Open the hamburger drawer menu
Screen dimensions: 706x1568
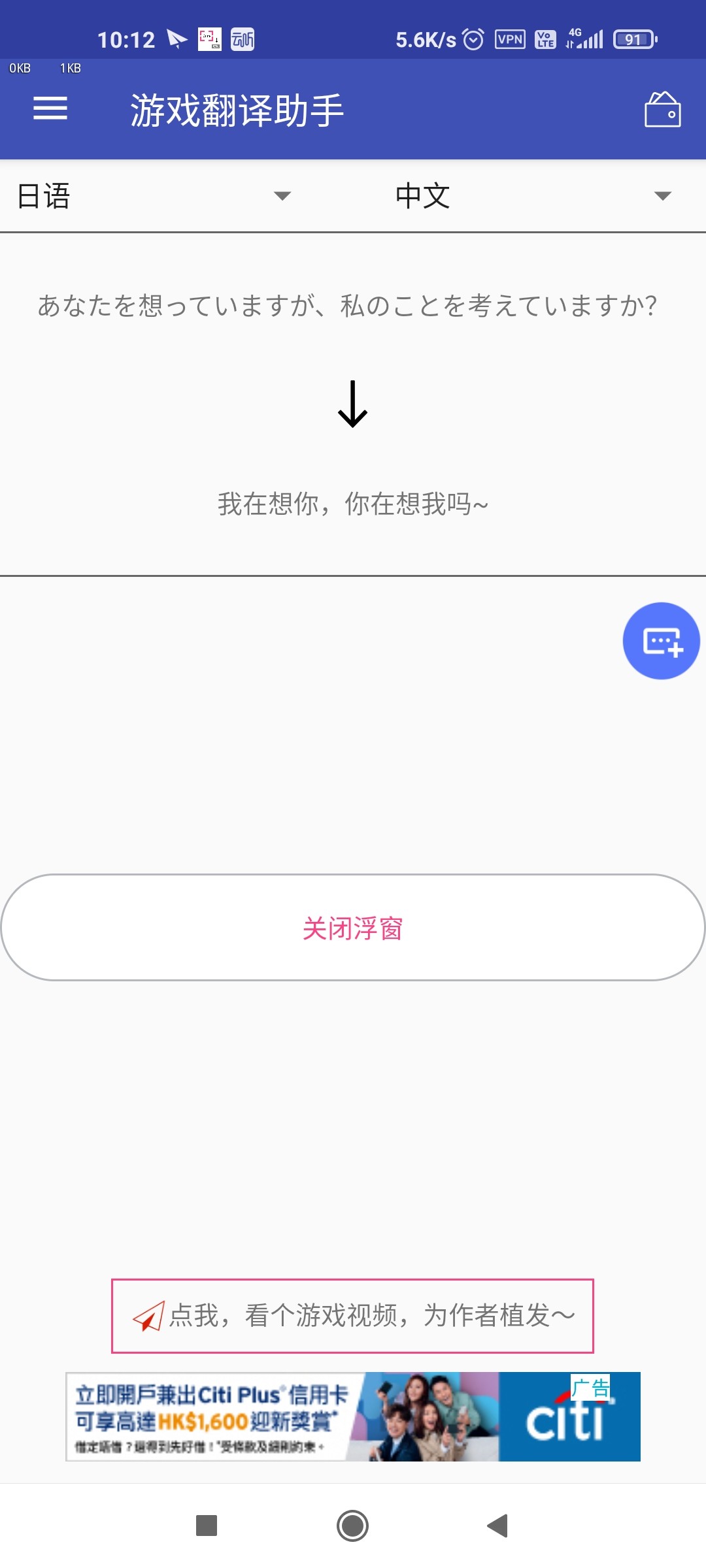[x=50, y=108]
